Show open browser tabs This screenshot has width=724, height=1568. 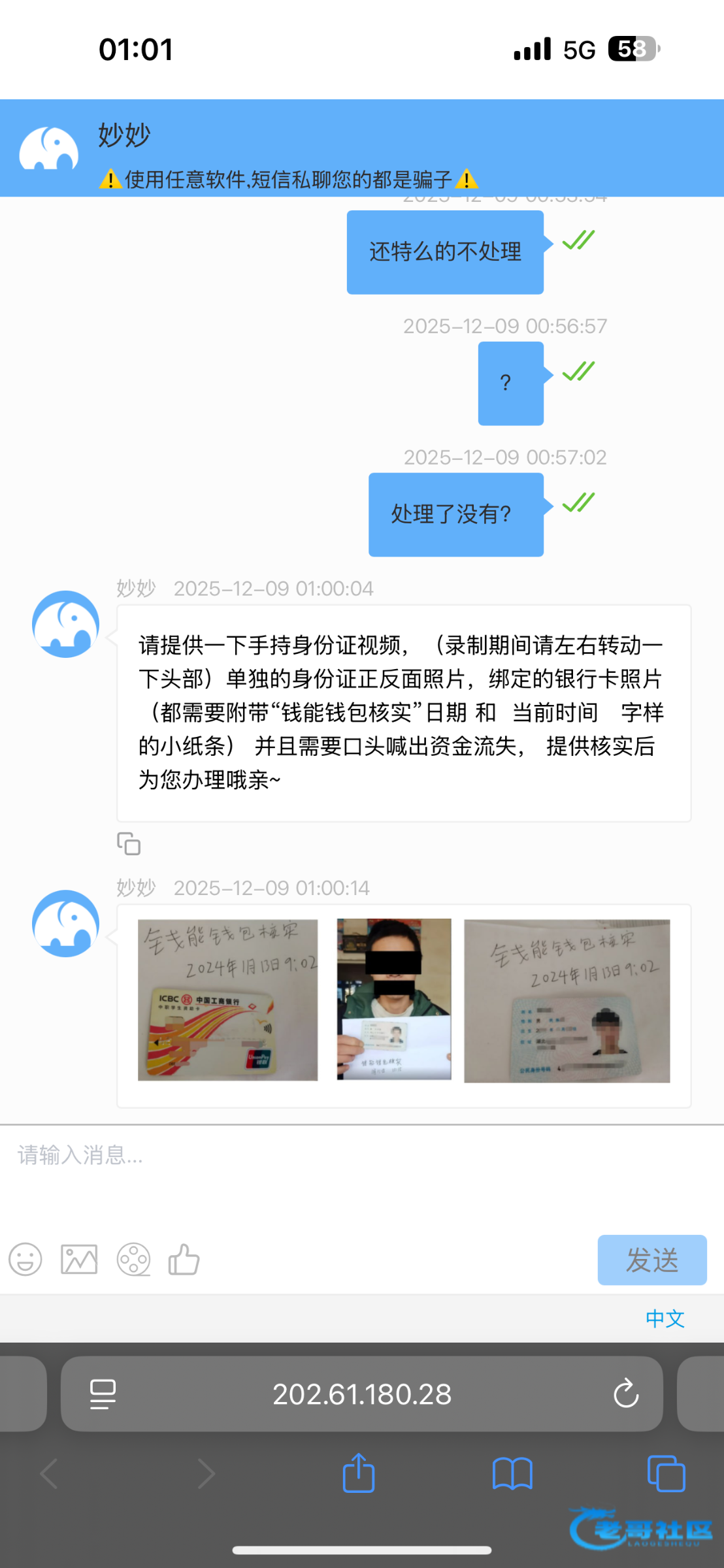(666, 1474)
